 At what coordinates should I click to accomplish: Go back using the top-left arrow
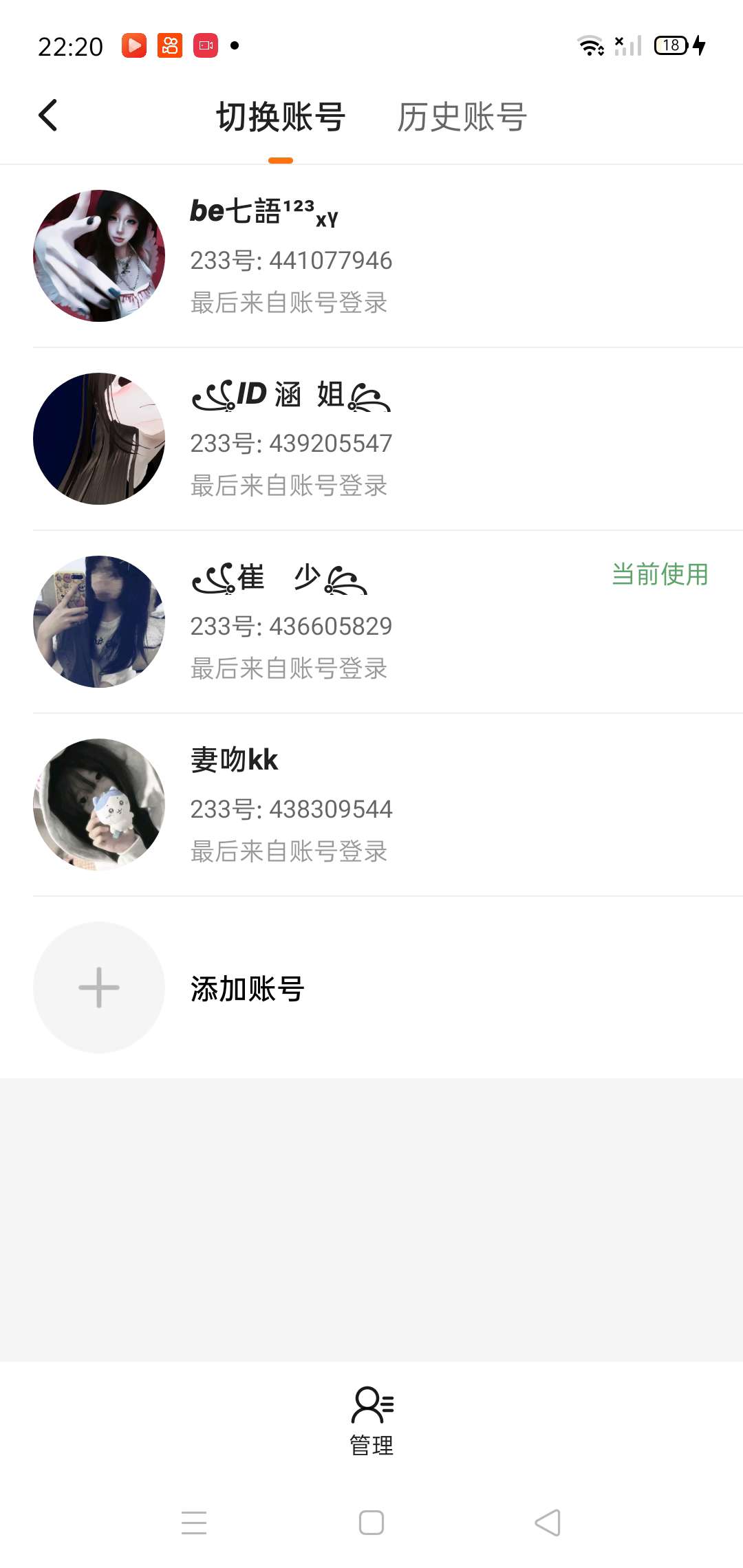click(x=47, y=116)
